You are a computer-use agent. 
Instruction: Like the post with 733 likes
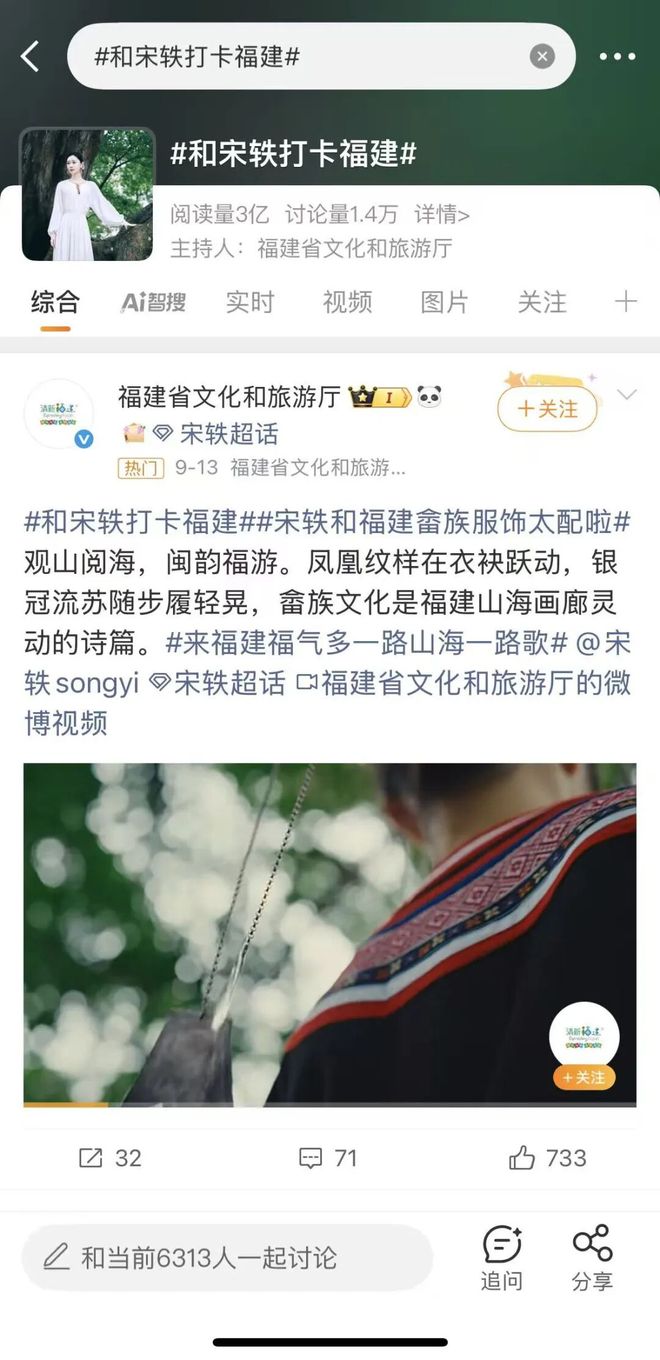click(x=547, y=1158)
